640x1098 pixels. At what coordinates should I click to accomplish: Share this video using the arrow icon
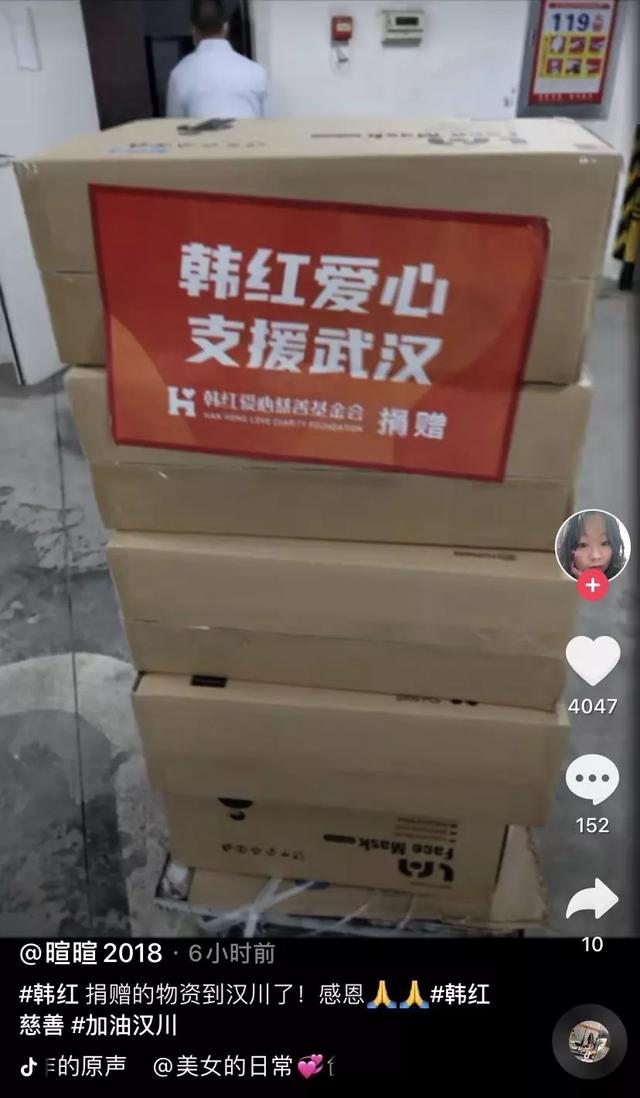click(593, 900)
